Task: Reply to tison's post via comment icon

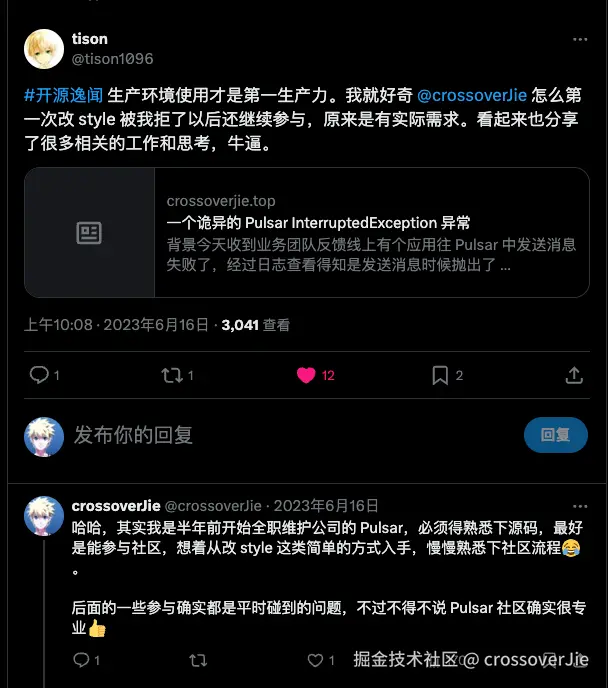Action: (40, 375)
